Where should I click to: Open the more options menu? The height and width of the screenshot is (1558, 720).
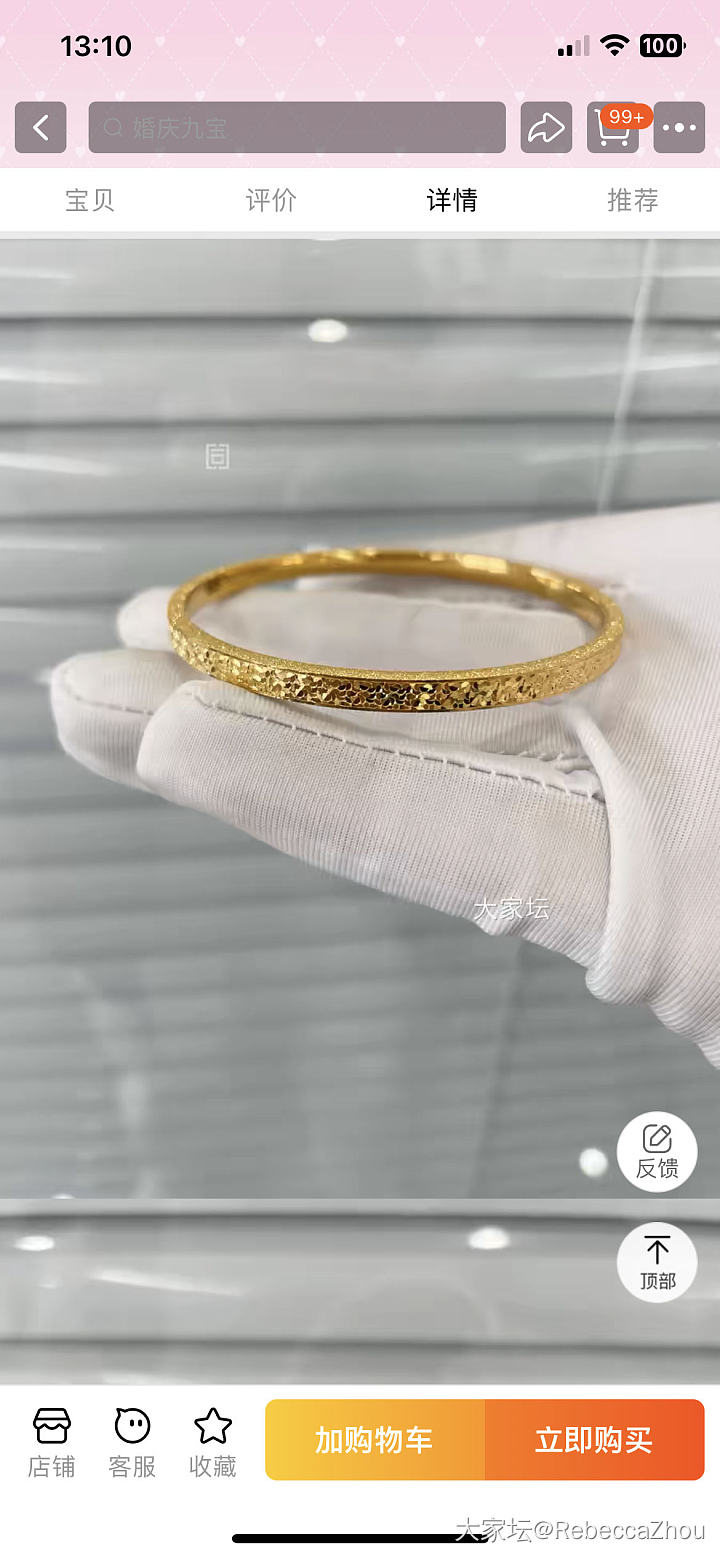679,128
